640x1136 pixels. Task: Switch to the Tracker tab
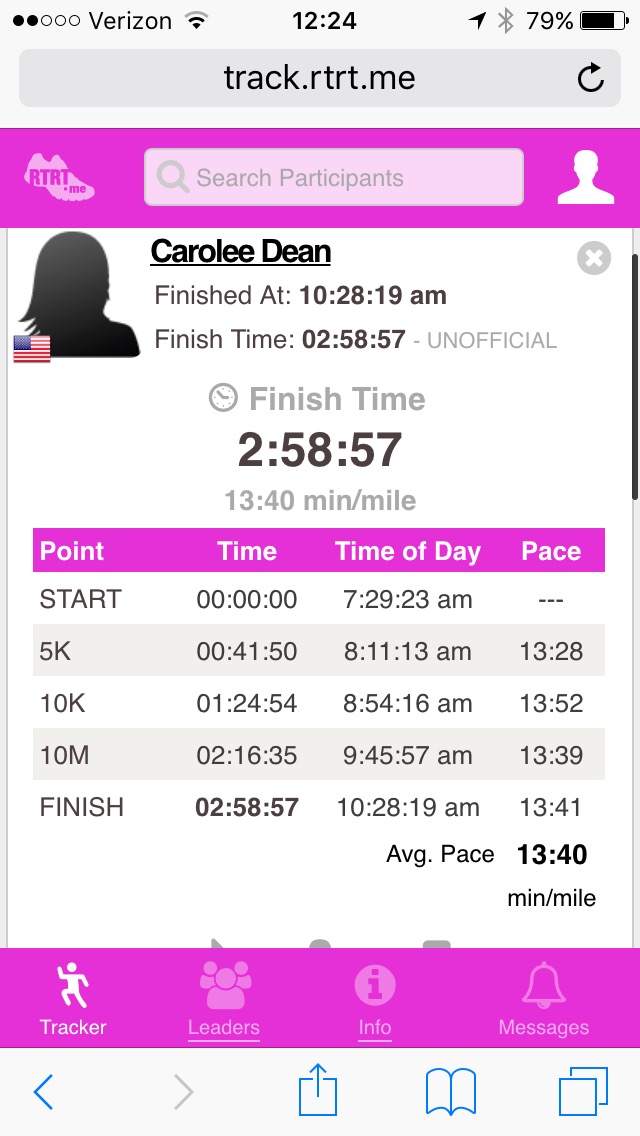(73, 998)
